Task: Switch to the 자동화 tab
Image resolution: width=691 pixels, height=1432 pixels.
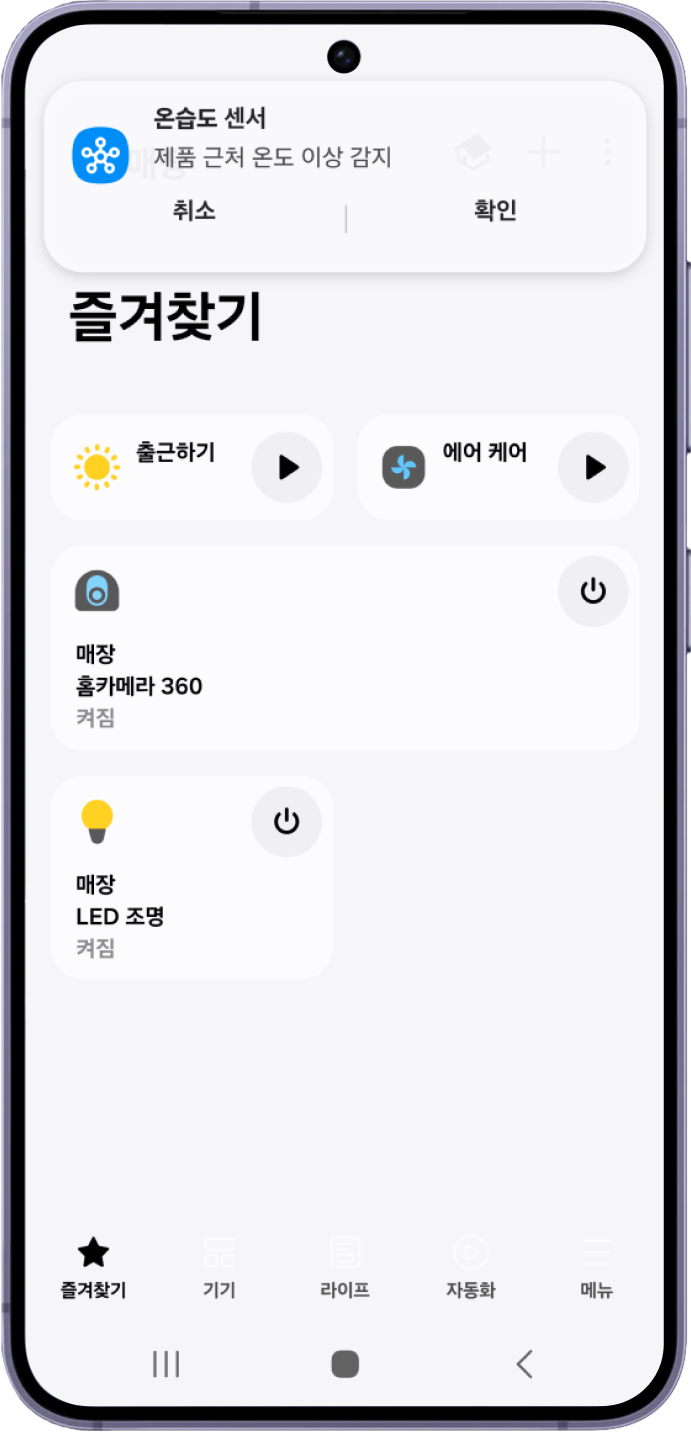Action: pyautogui.click(x=470, y=1267)
